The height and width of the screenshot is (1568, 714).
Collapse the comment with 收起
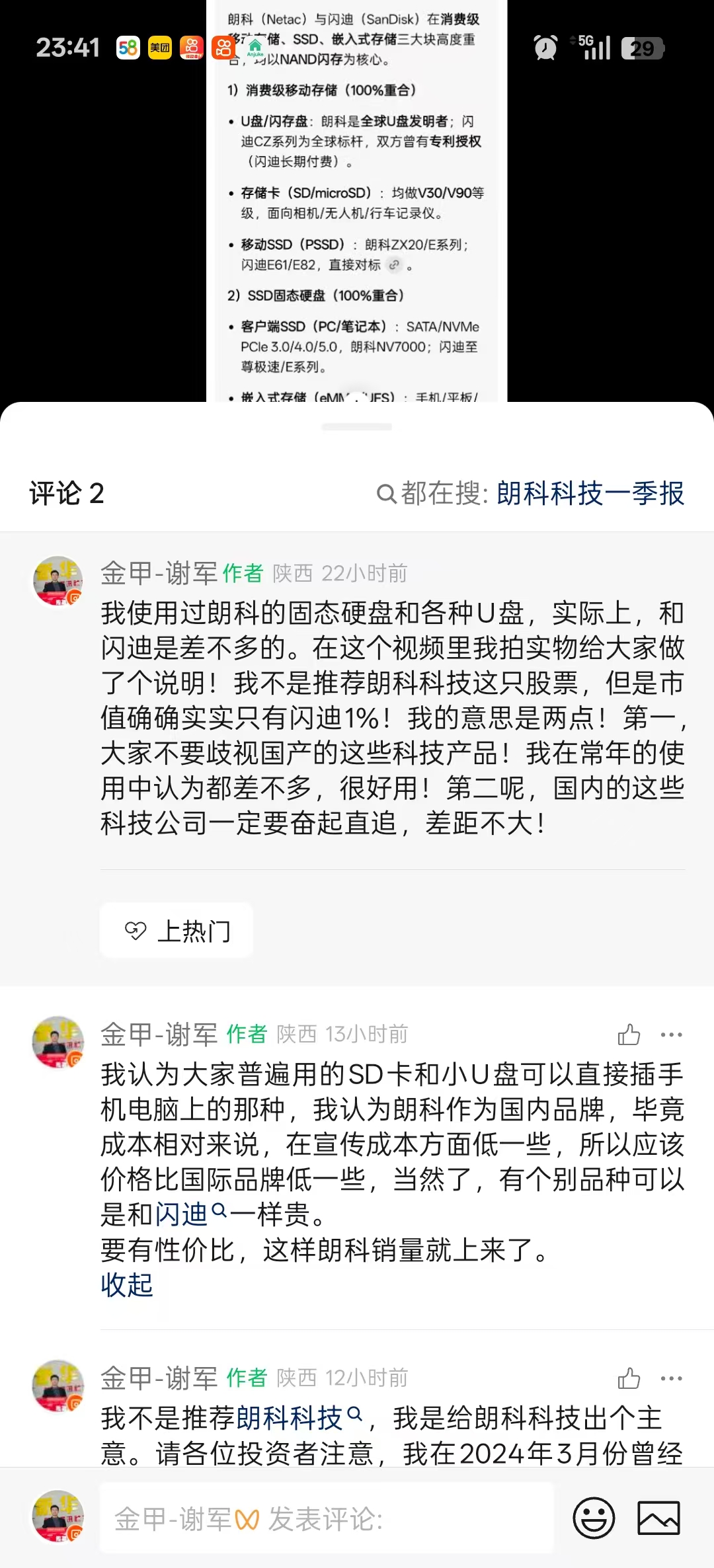coord(127,1285)
